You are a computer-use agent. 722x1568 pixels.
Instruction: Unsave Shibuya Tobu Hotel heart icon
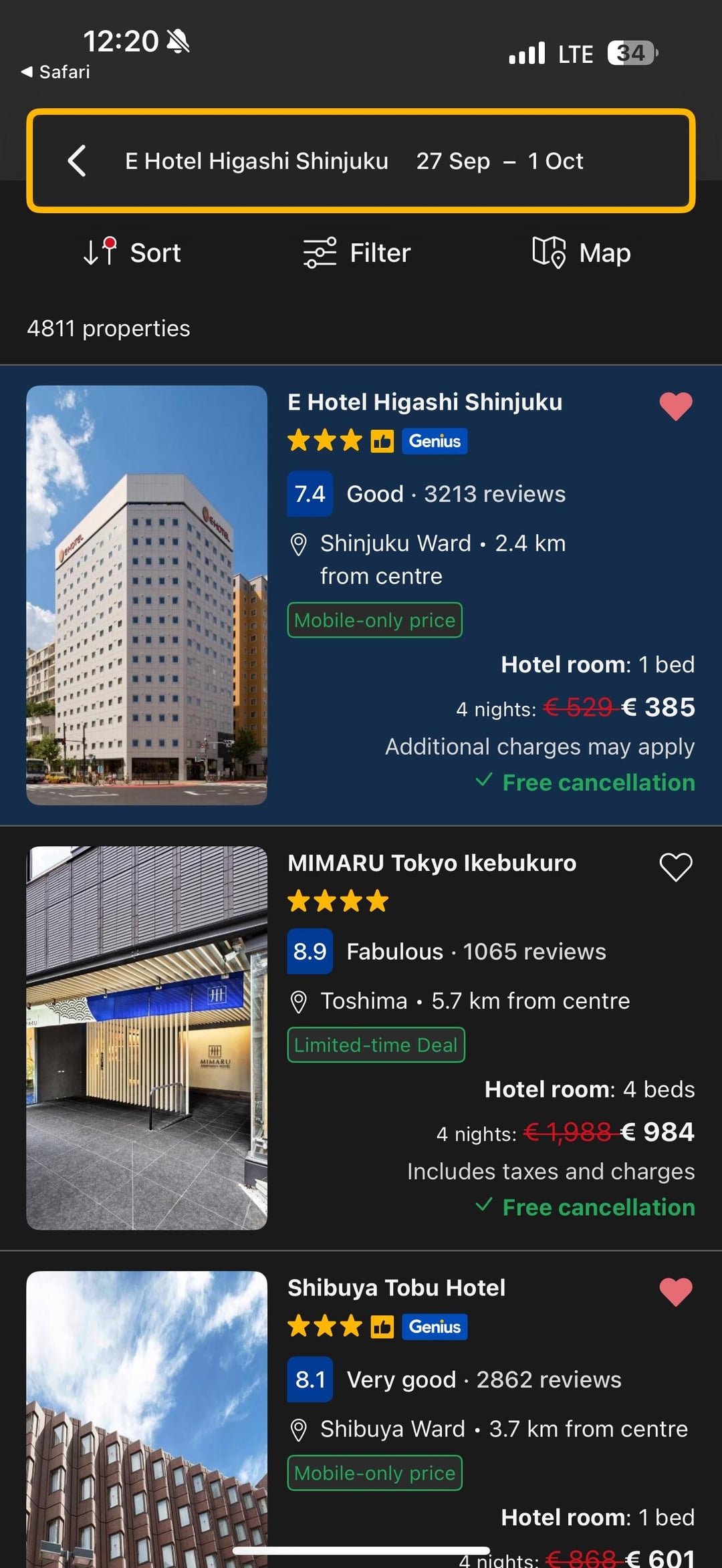point(676,1292)
